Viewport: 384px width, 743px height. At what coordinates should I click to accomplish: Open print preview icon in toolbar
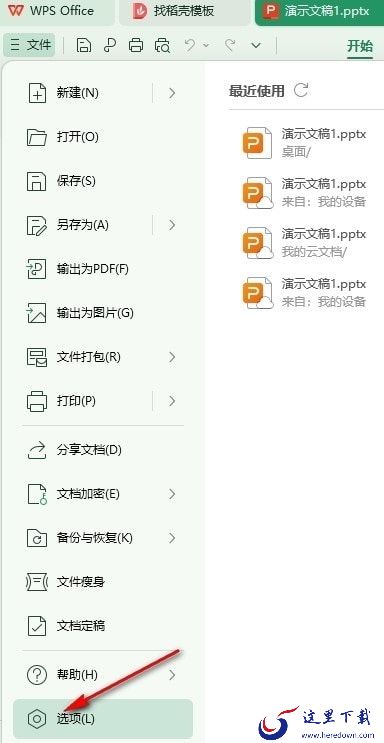162,45
